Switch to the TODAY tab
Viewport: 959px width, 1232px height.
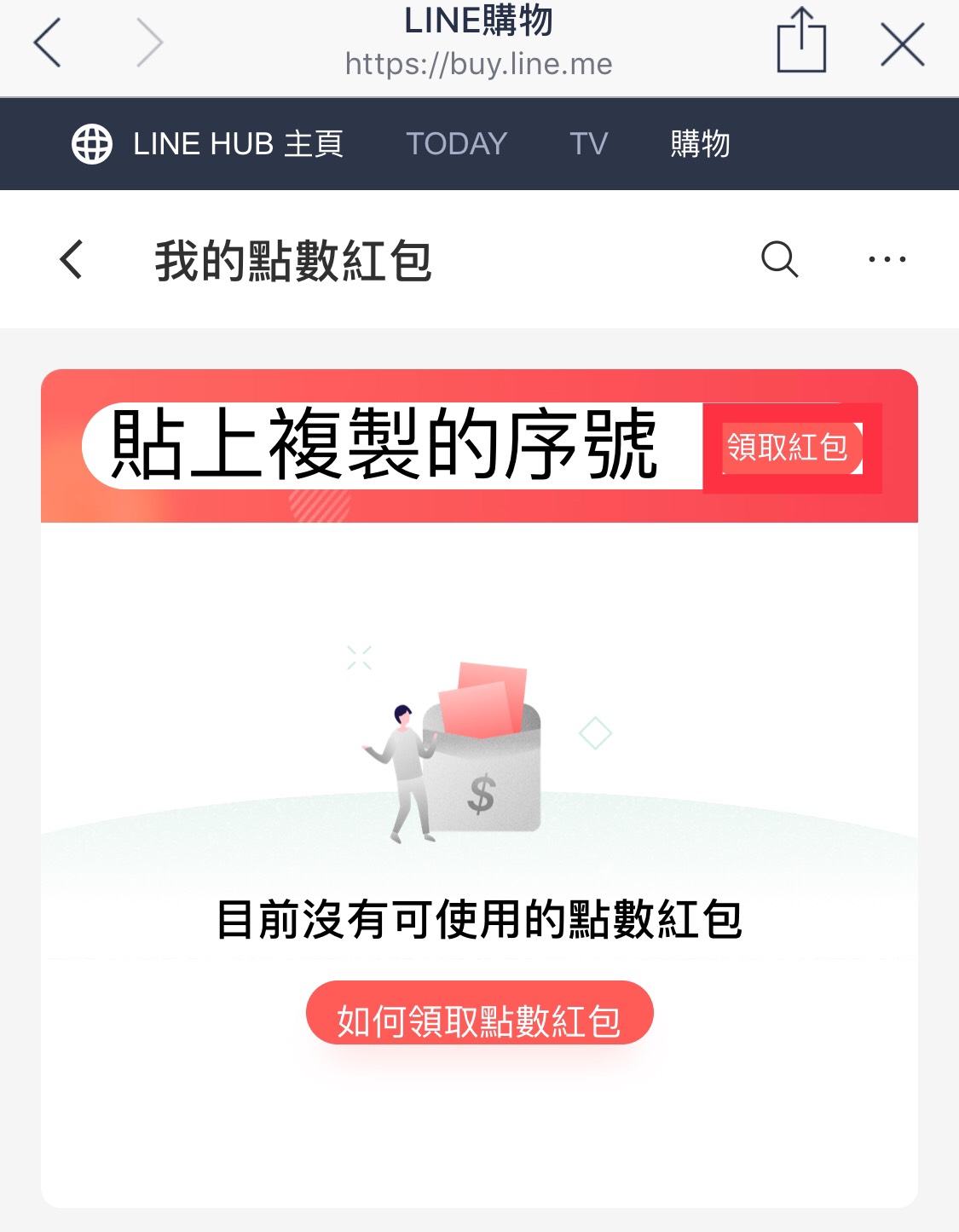[x=456, y=143]
